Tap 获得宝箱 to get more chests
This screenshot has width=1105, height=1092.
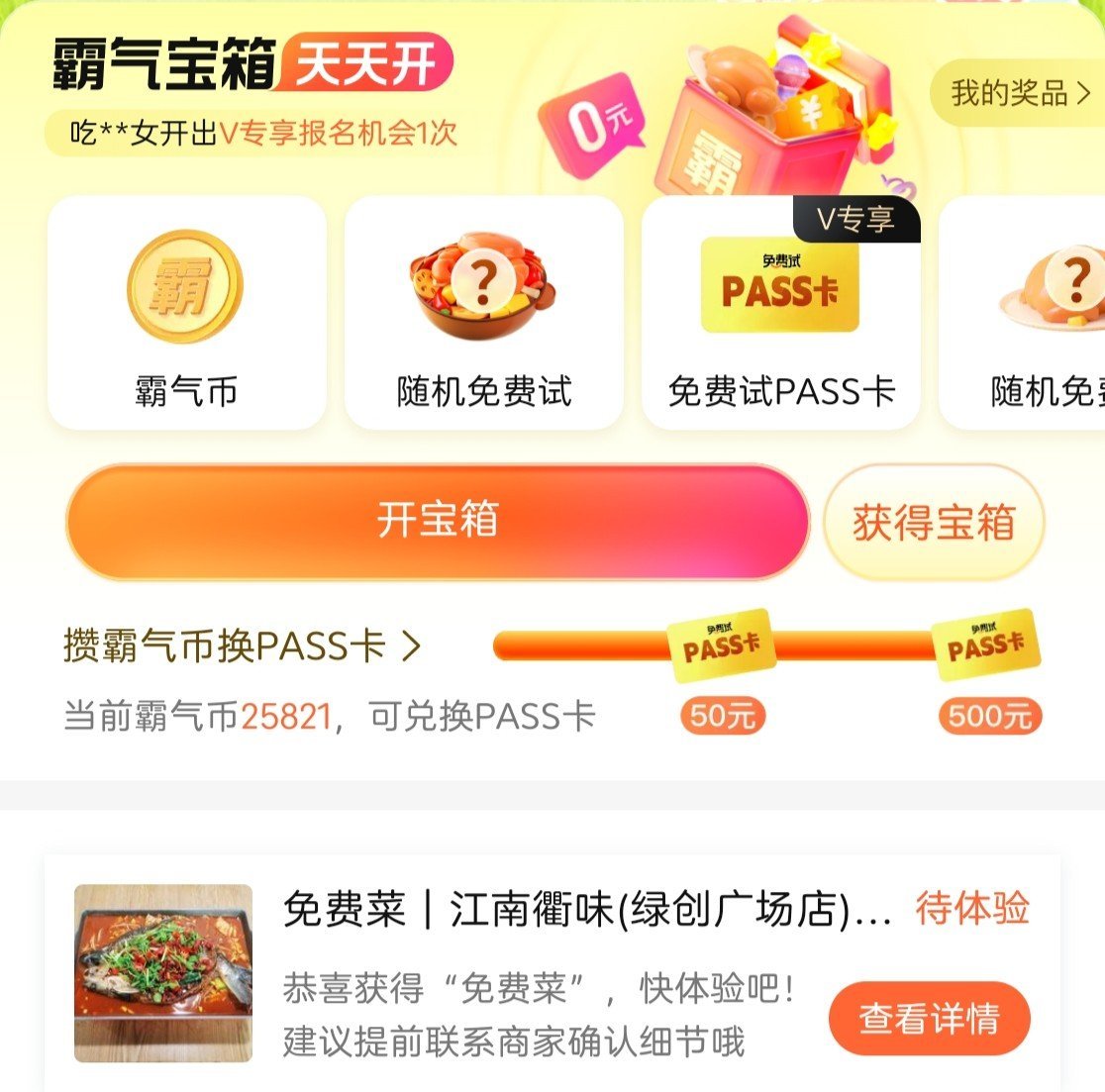(x=933, y=523)
